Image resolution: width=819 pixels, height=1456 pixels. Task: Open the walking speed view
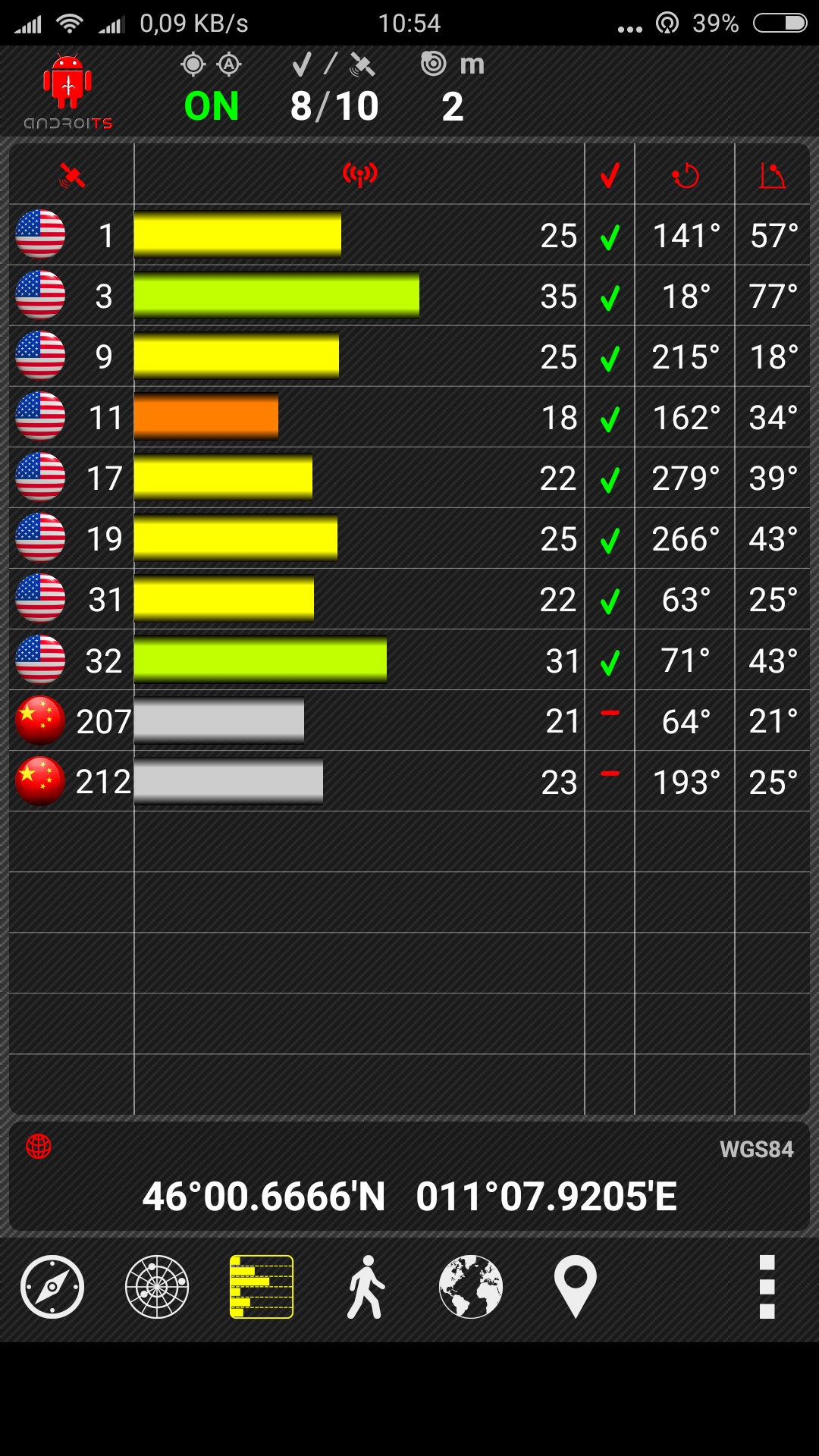click(x=366, y=1287)
